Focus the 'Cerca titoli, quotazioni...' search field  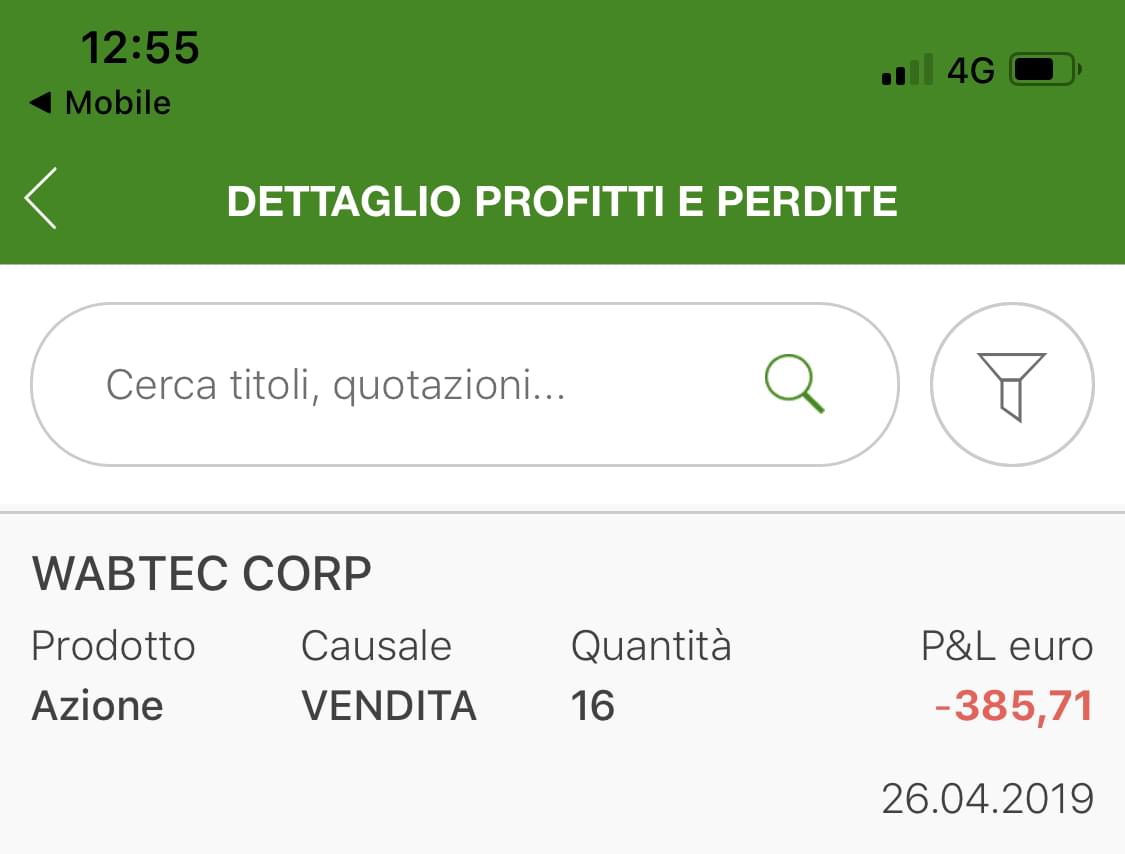pos(400,385)
